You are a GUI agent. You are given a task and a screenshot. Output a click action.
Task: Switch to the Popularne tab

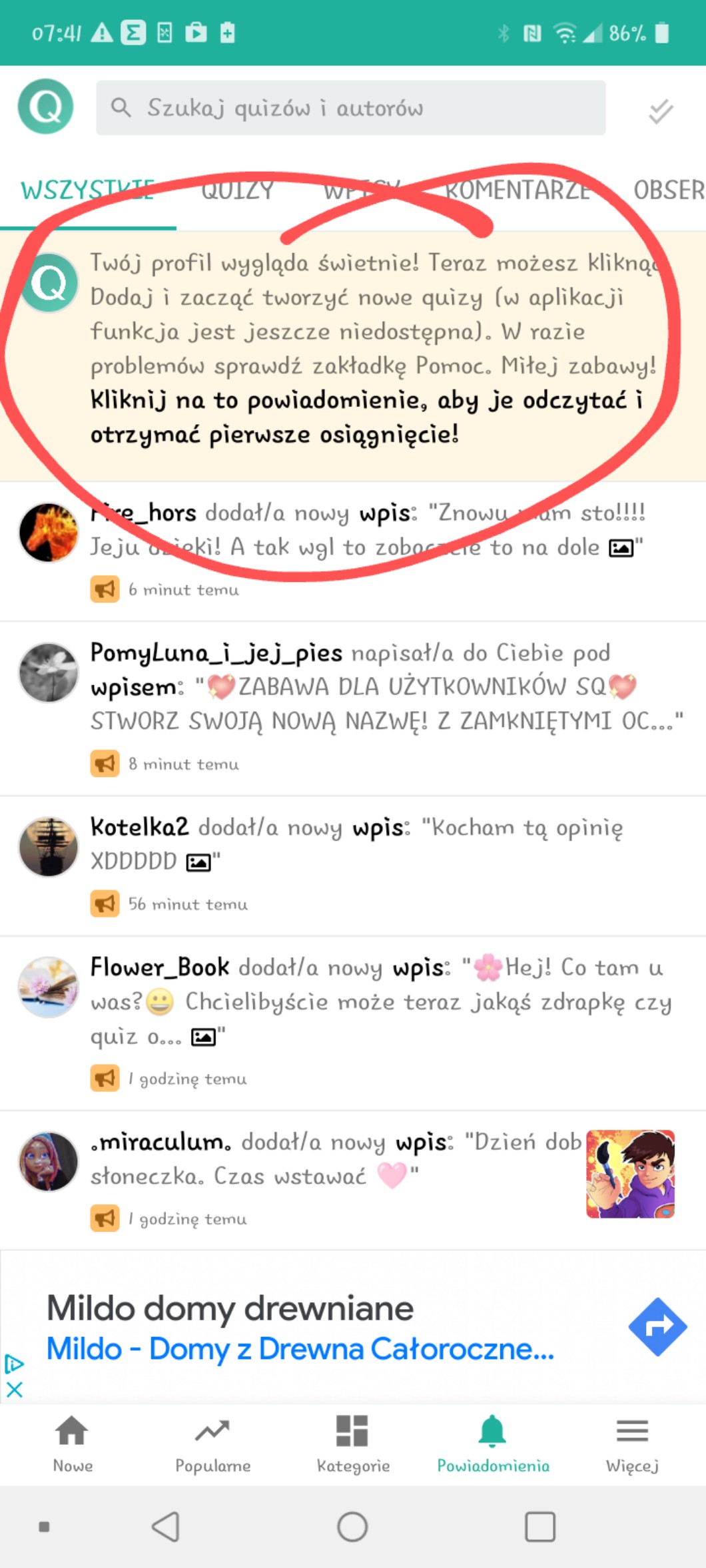212,1443
